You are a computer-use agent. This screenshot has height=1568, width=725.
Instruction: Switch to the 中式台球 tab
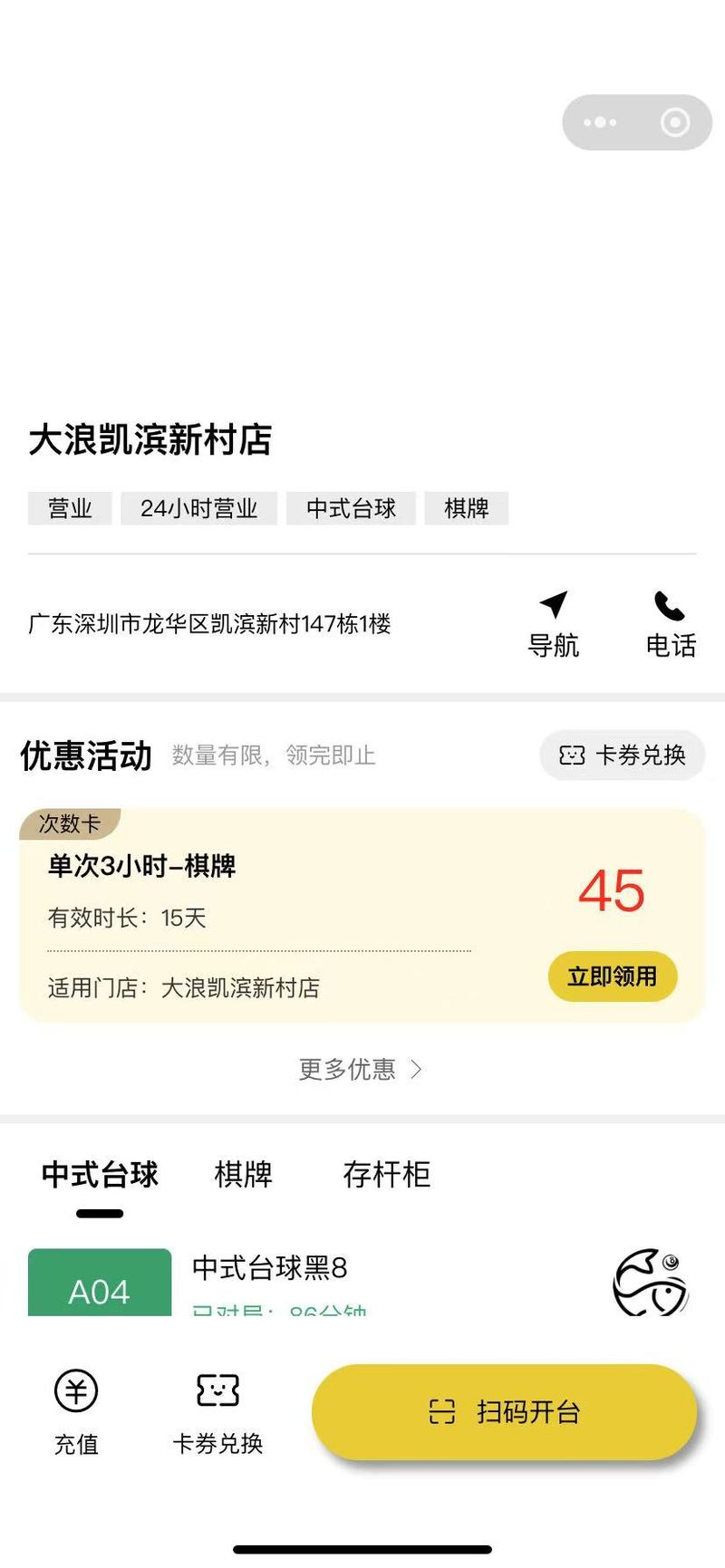100,1175
